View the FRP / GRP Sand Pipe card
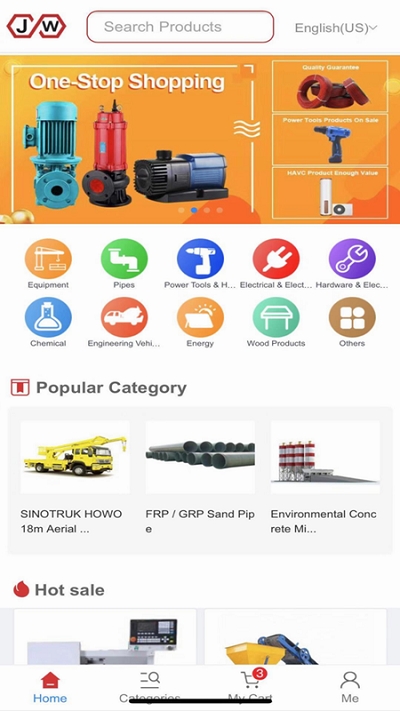Image resolution: width=400 pixels, height=711 pixels. point(200,478)
